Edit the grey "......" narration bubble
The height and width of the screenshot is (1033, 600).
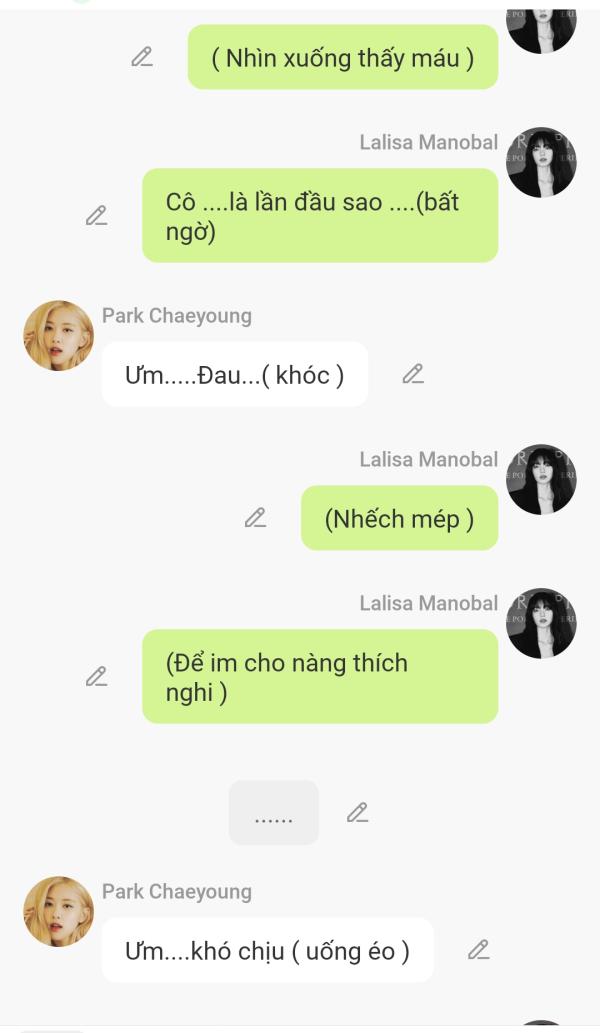(x=357, y=813)
